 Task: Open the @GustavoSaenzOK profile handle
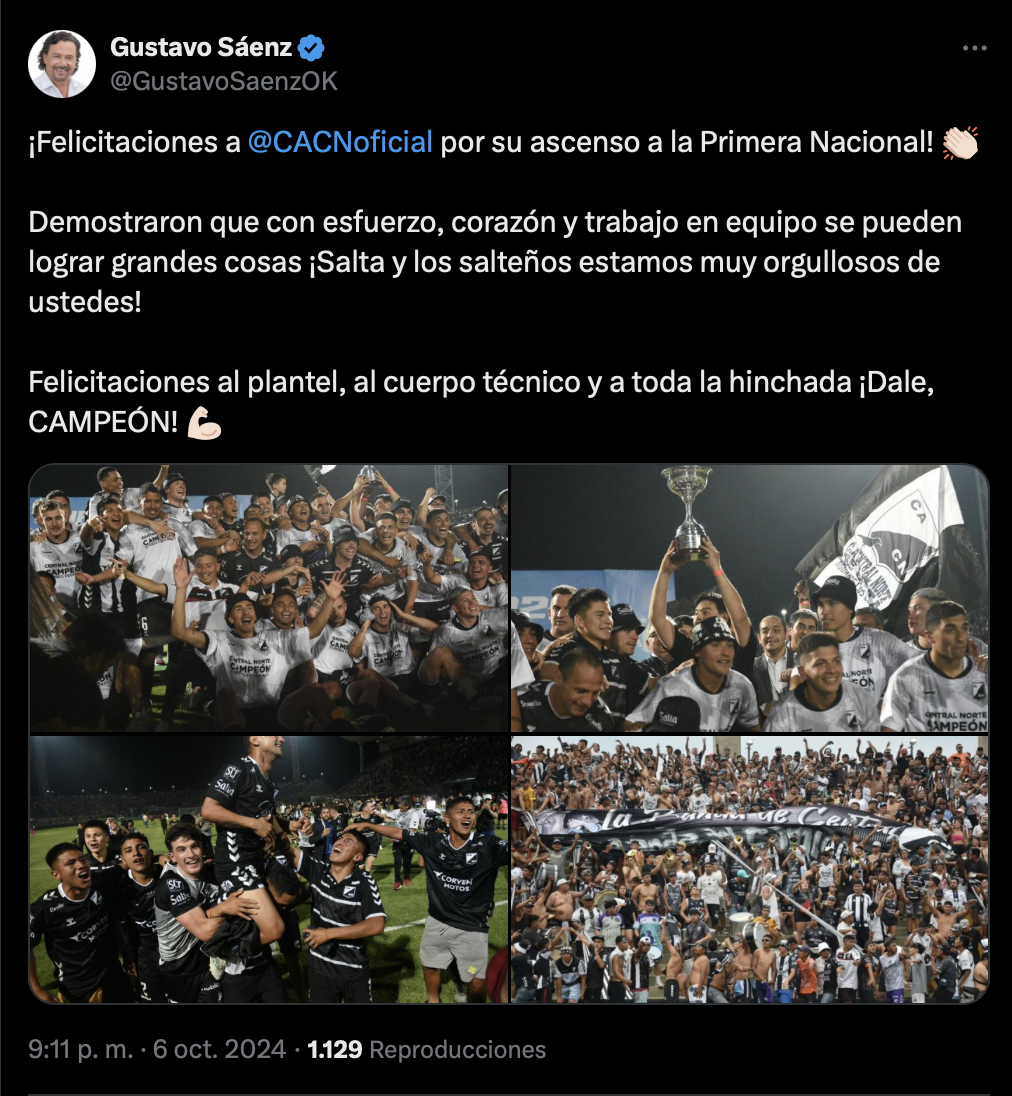click(x=224, y=82)
